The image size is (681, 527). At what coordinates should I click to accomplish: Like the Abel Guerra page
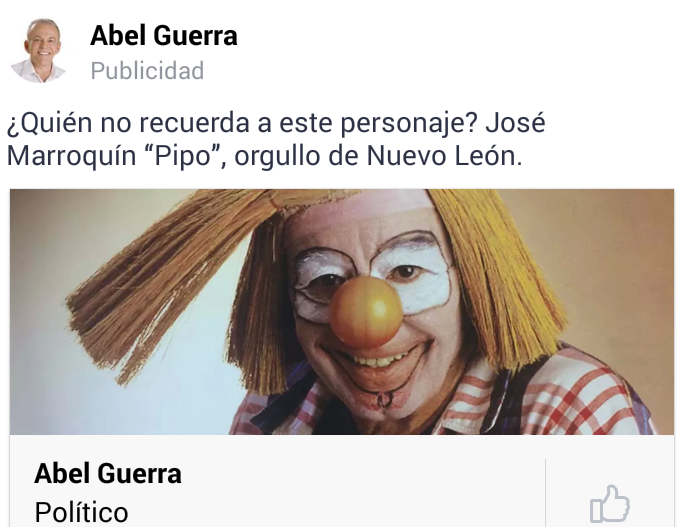point(609,502)
